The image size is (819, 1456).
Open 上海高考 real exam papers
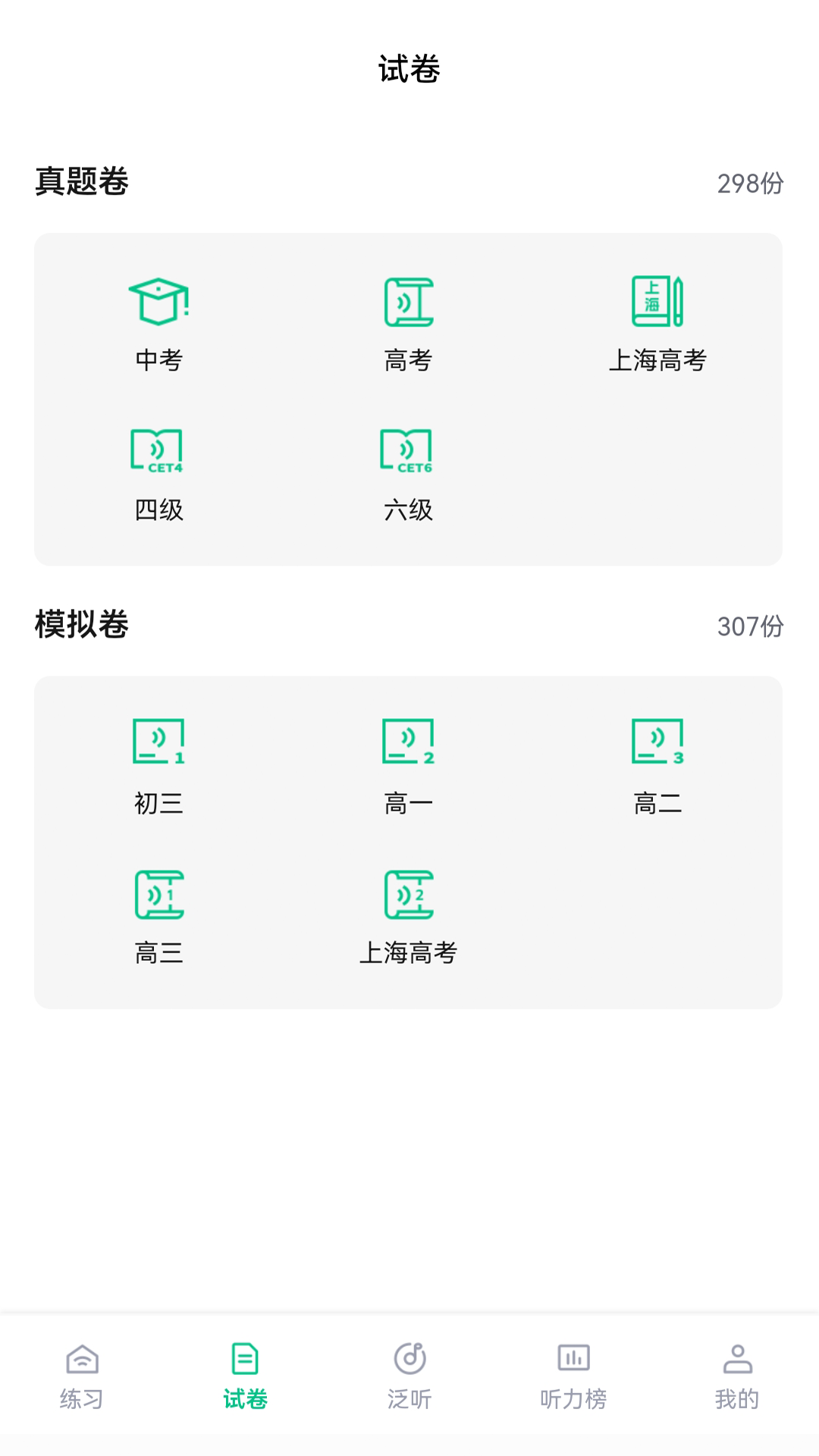[x=658, y=322]
